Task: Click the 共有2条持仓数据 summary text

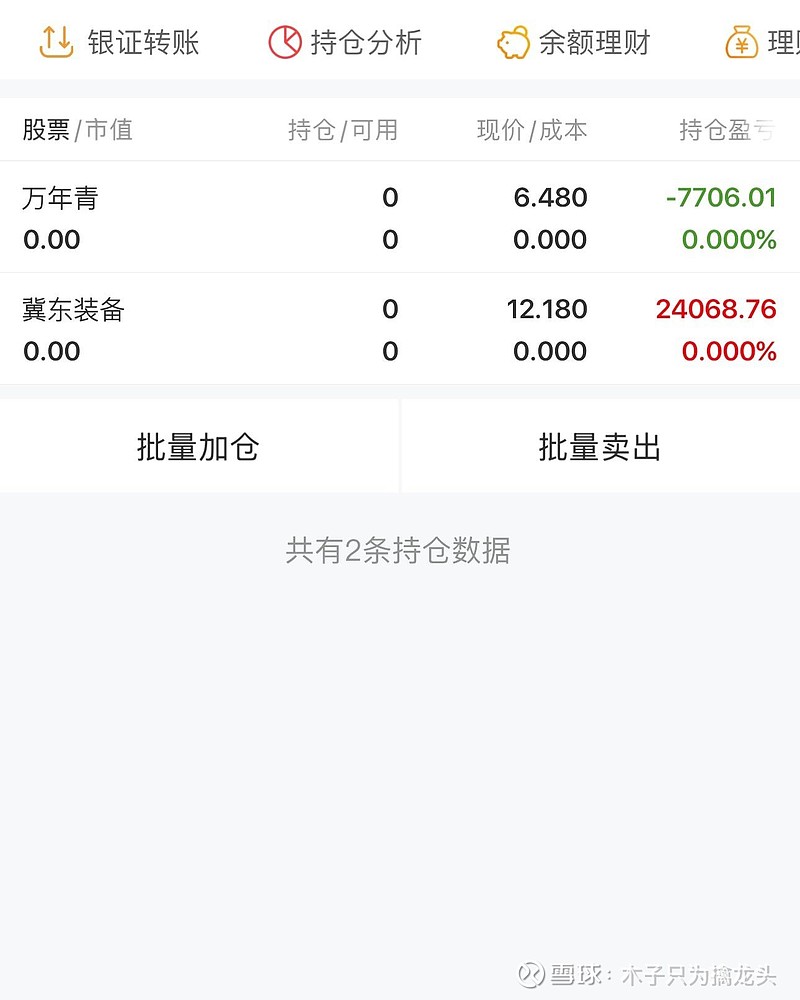Action: tap(400, 550)
